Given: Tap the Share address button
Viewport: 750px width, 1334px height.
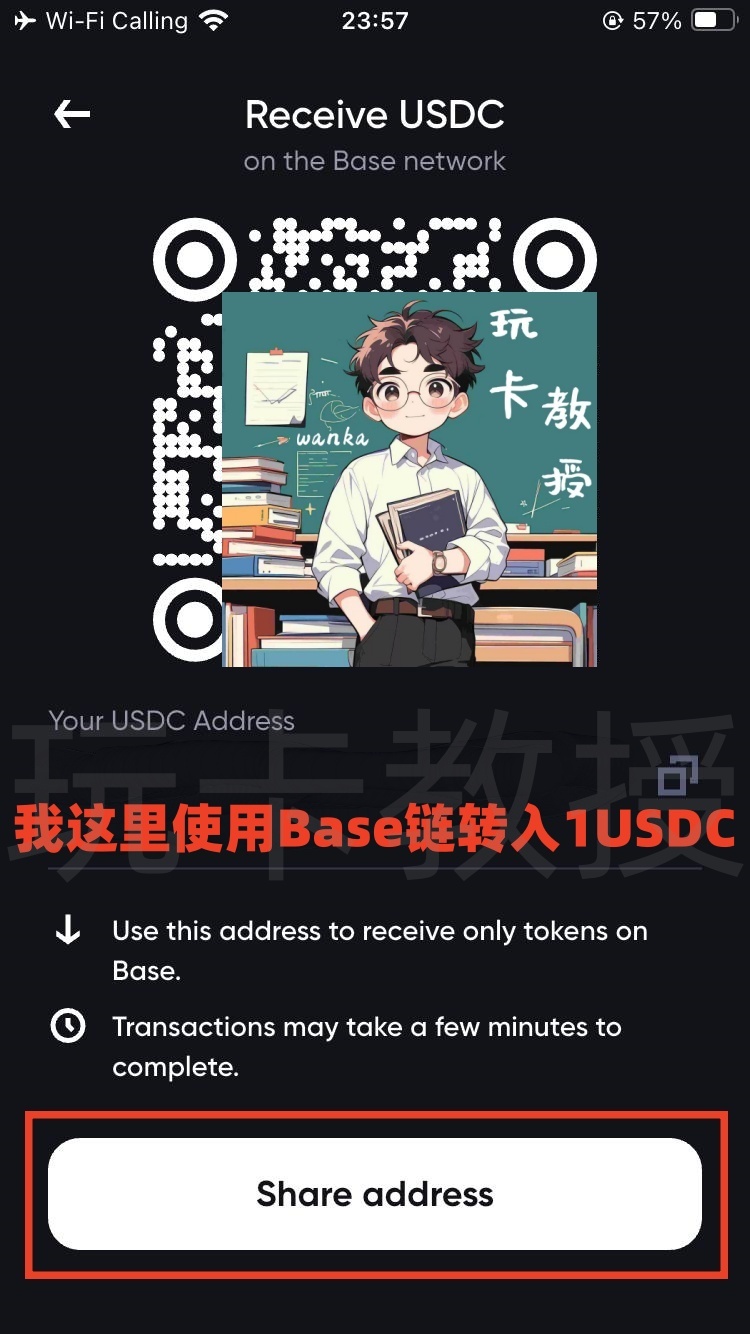Looking at the screenshot, I should (375, 1194).
